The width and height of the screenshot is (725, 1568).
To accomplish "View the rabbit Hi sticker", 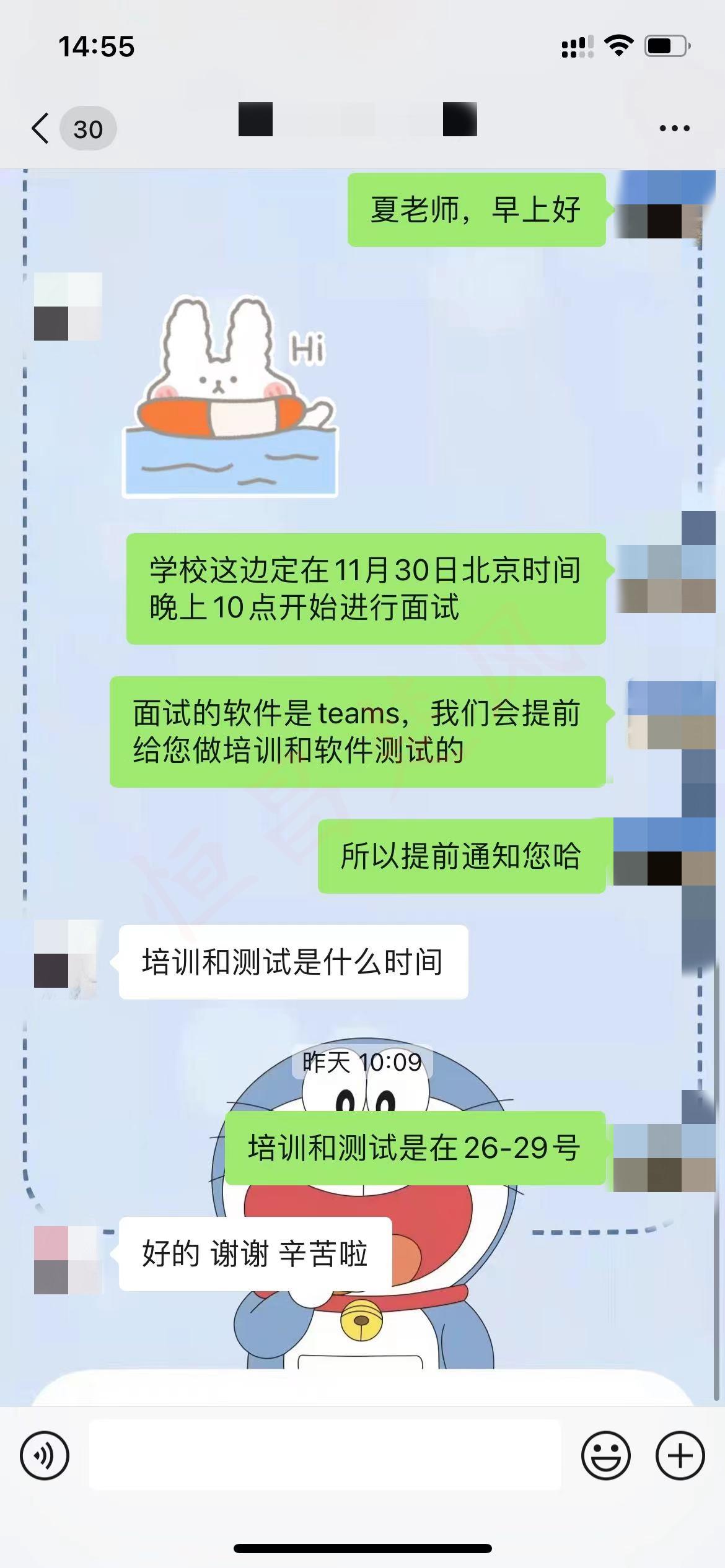I will coord(230,396).
